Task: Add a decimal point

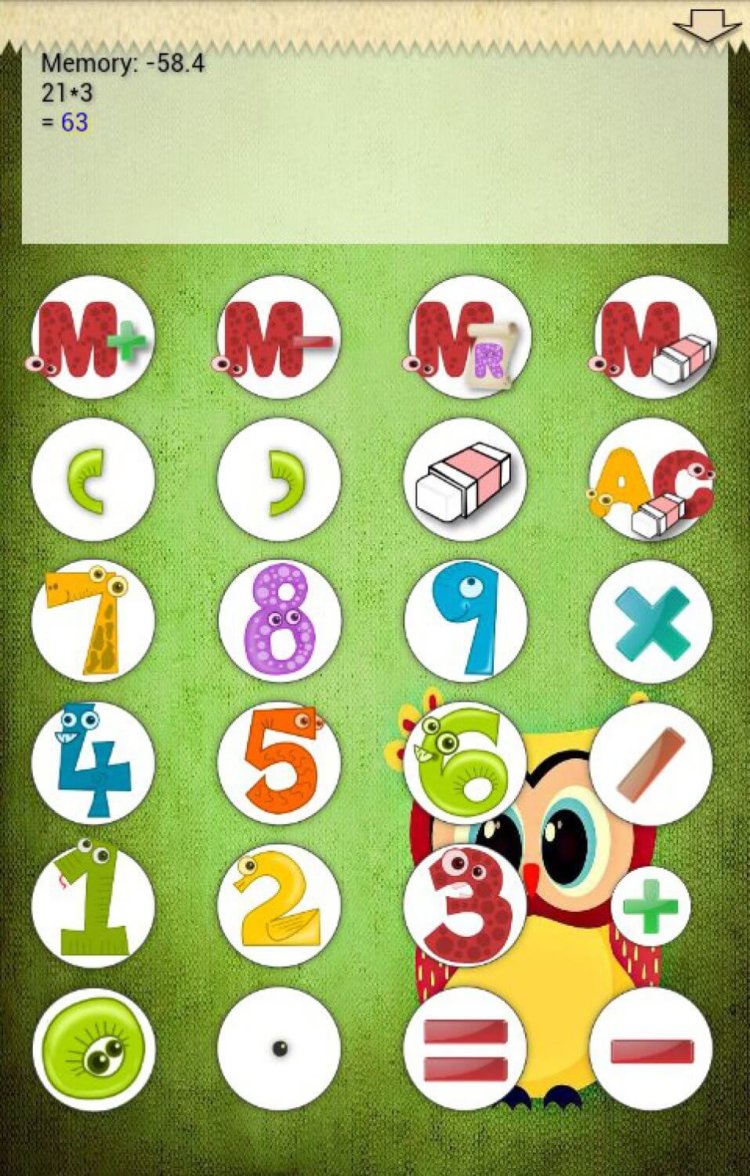Action: click(x=279, y=1049)
